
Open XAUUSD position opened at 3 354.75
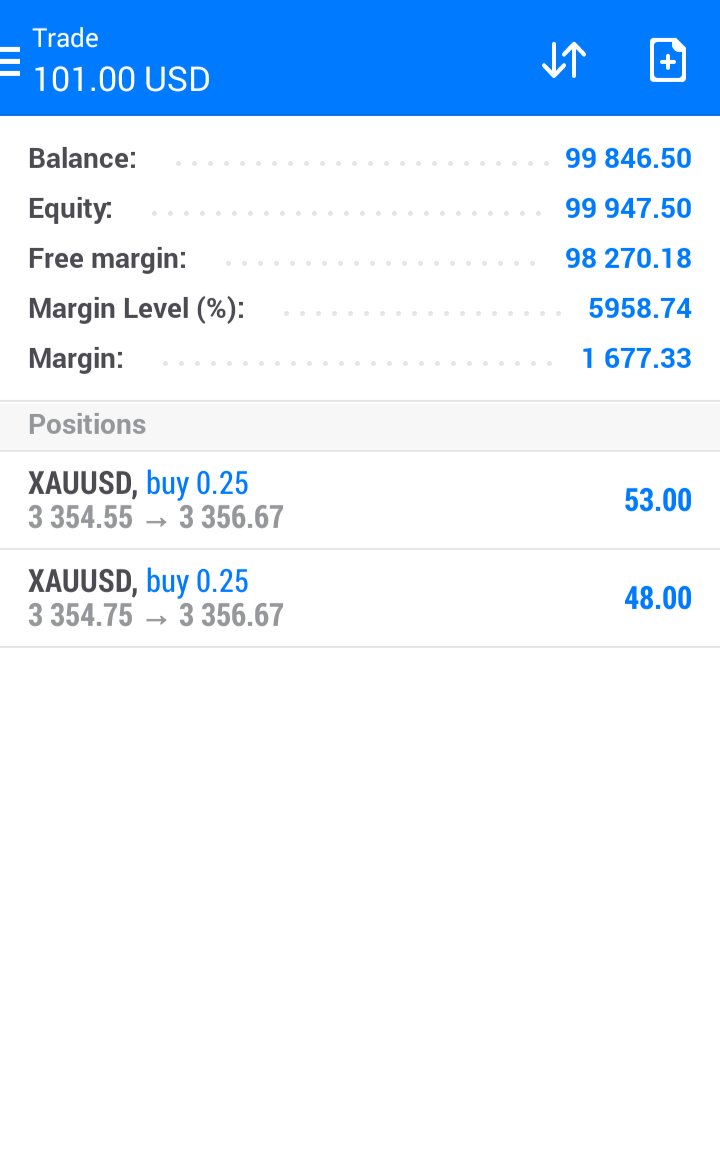(360, 598)
